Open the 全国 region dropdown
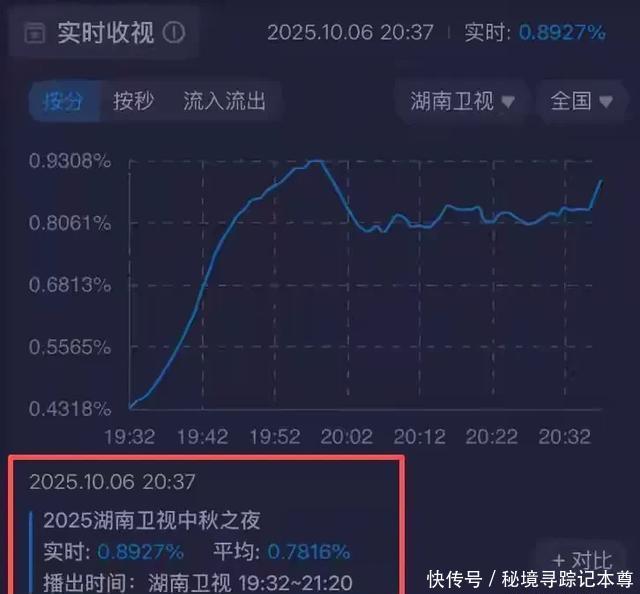 pos(581,101)
